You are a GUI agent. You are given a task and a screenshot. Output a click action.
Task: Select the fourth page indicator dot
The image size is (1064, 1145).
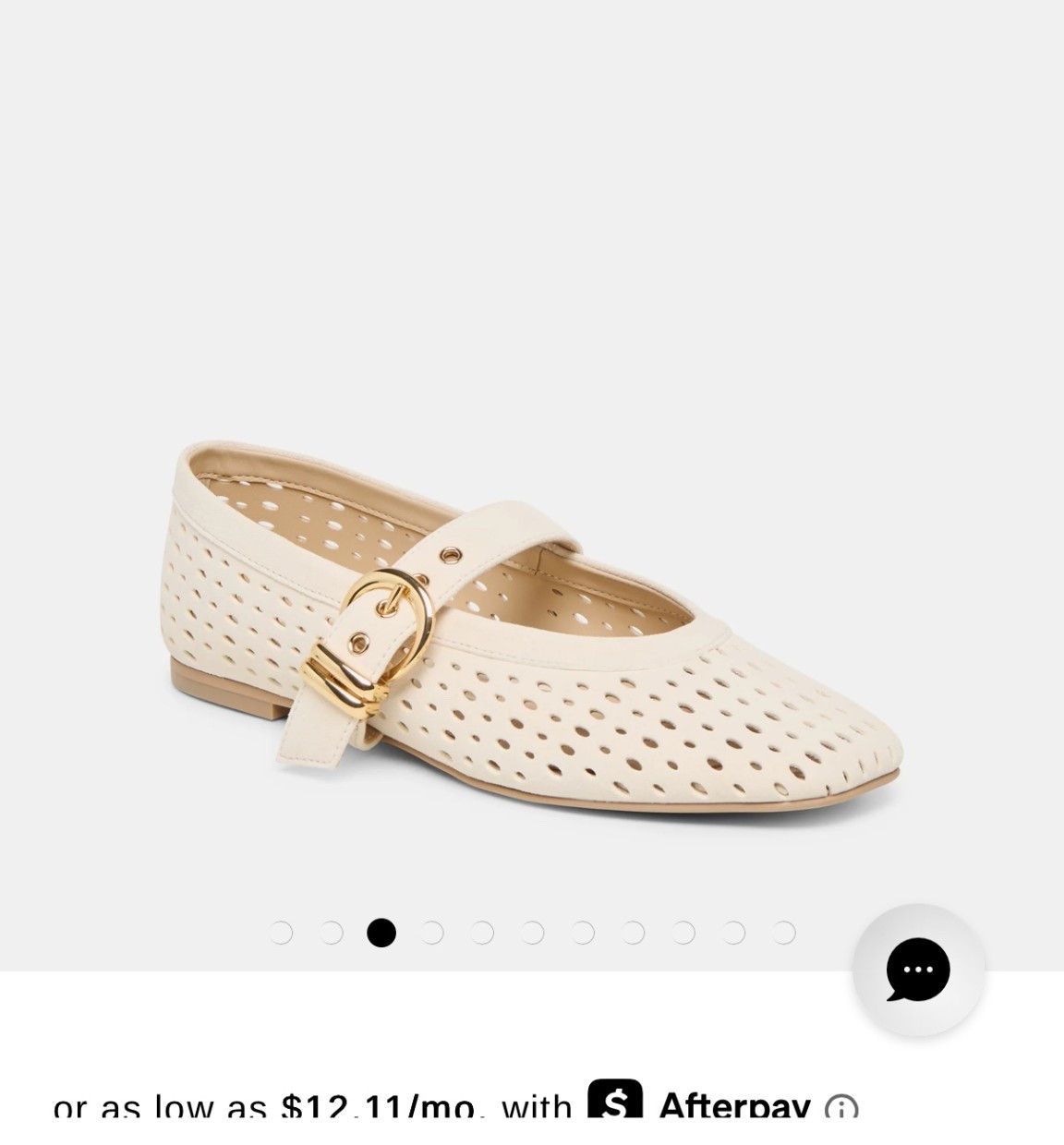tap(431, 933)
